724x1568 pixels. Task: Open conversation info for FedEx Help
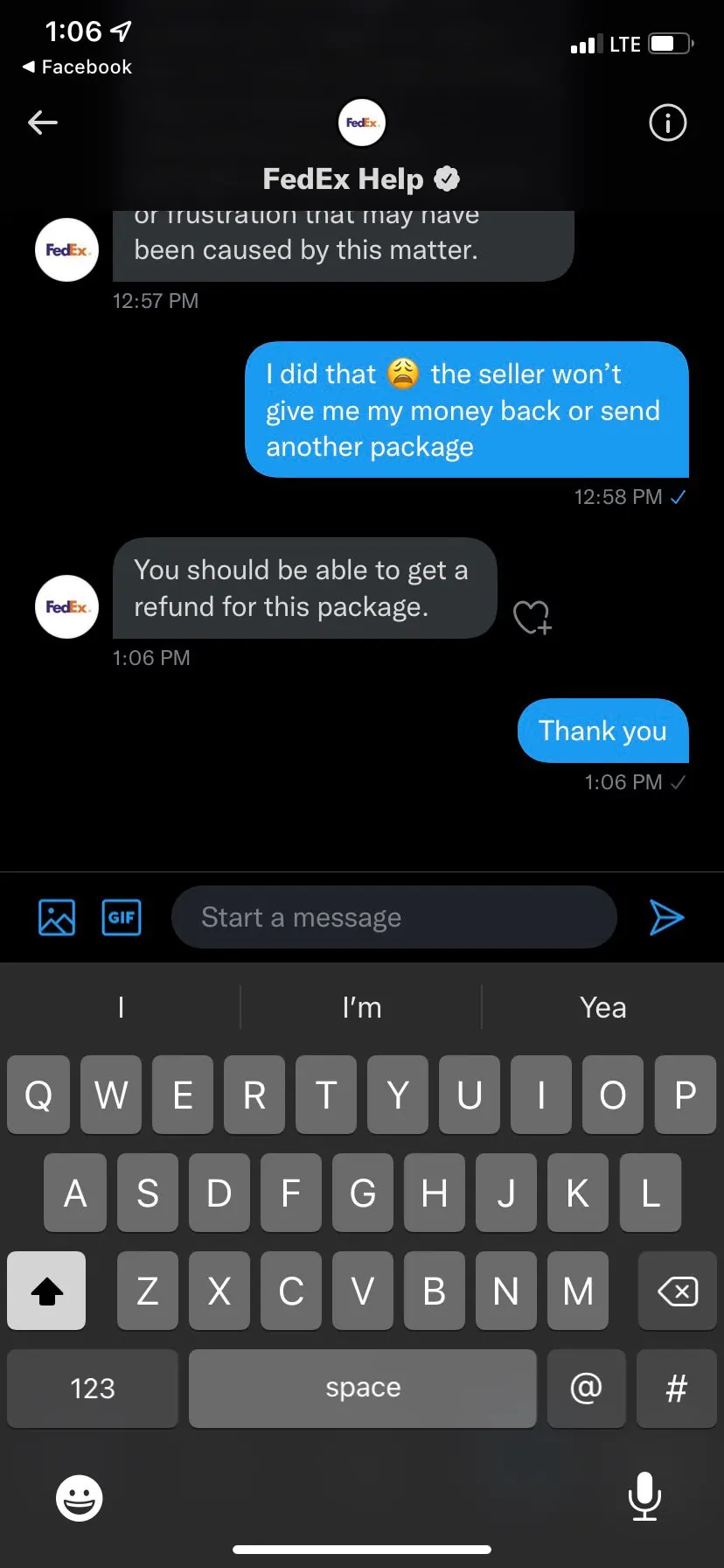[667, 122]
